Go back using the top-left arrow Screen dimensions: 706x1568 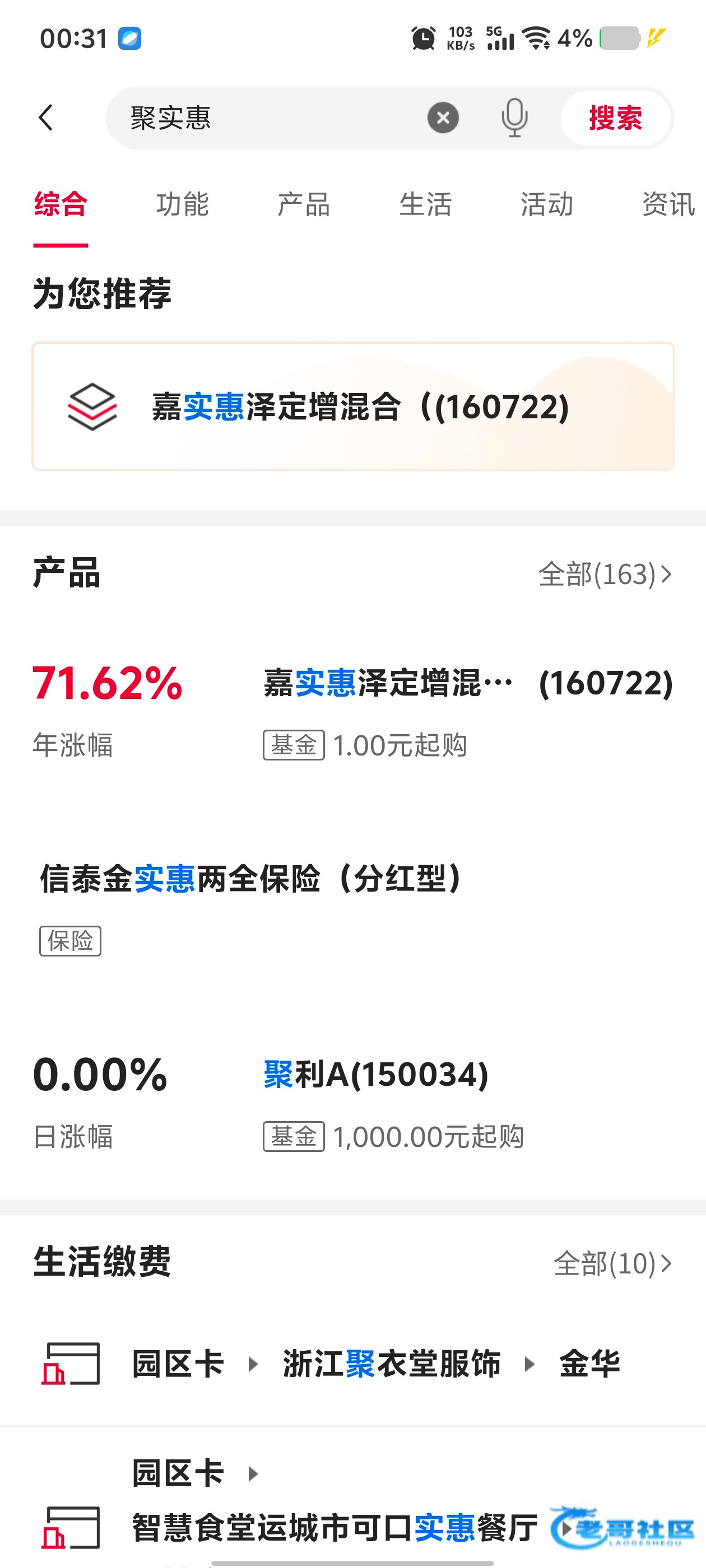point(46,118)
